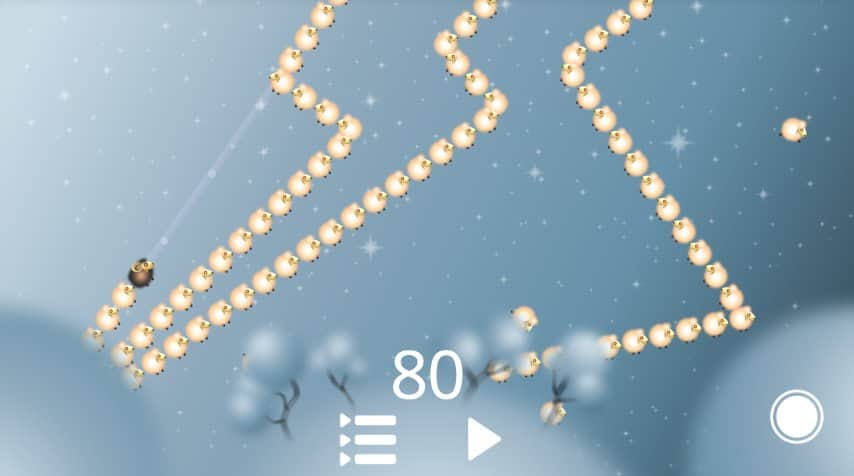The image size is (854, 476).
Task: Tap the round record button
Action: [x=796, y=417]
